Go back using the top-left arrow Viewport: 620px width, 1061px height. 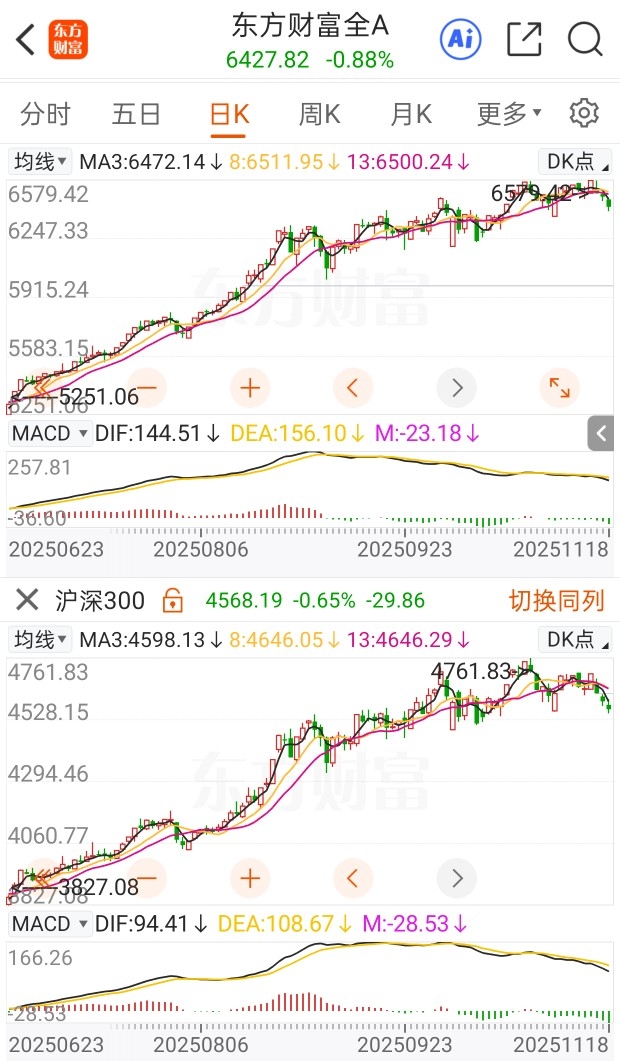point(26,39)
